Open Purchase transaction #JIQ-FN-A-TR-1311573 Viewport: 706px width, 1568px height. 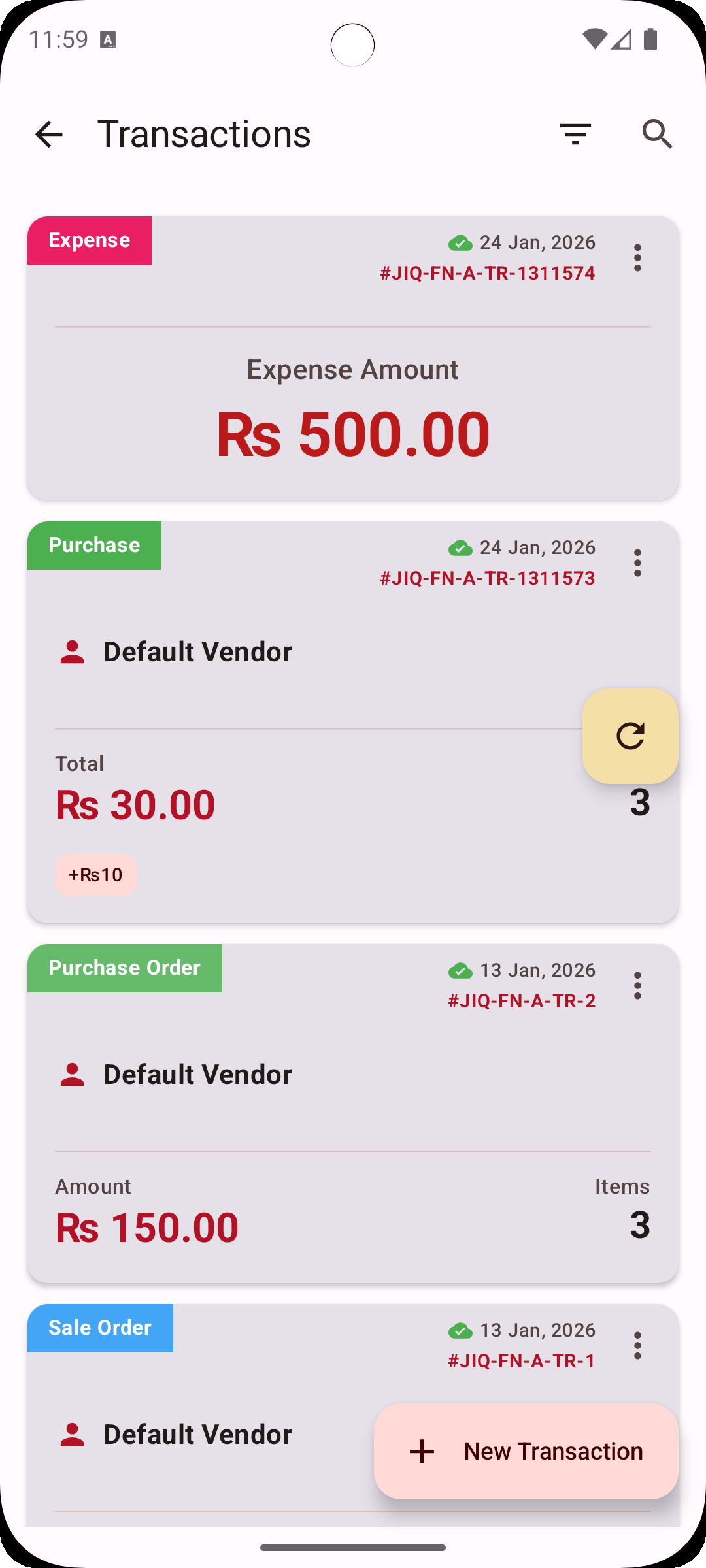[x=488, y=578]
